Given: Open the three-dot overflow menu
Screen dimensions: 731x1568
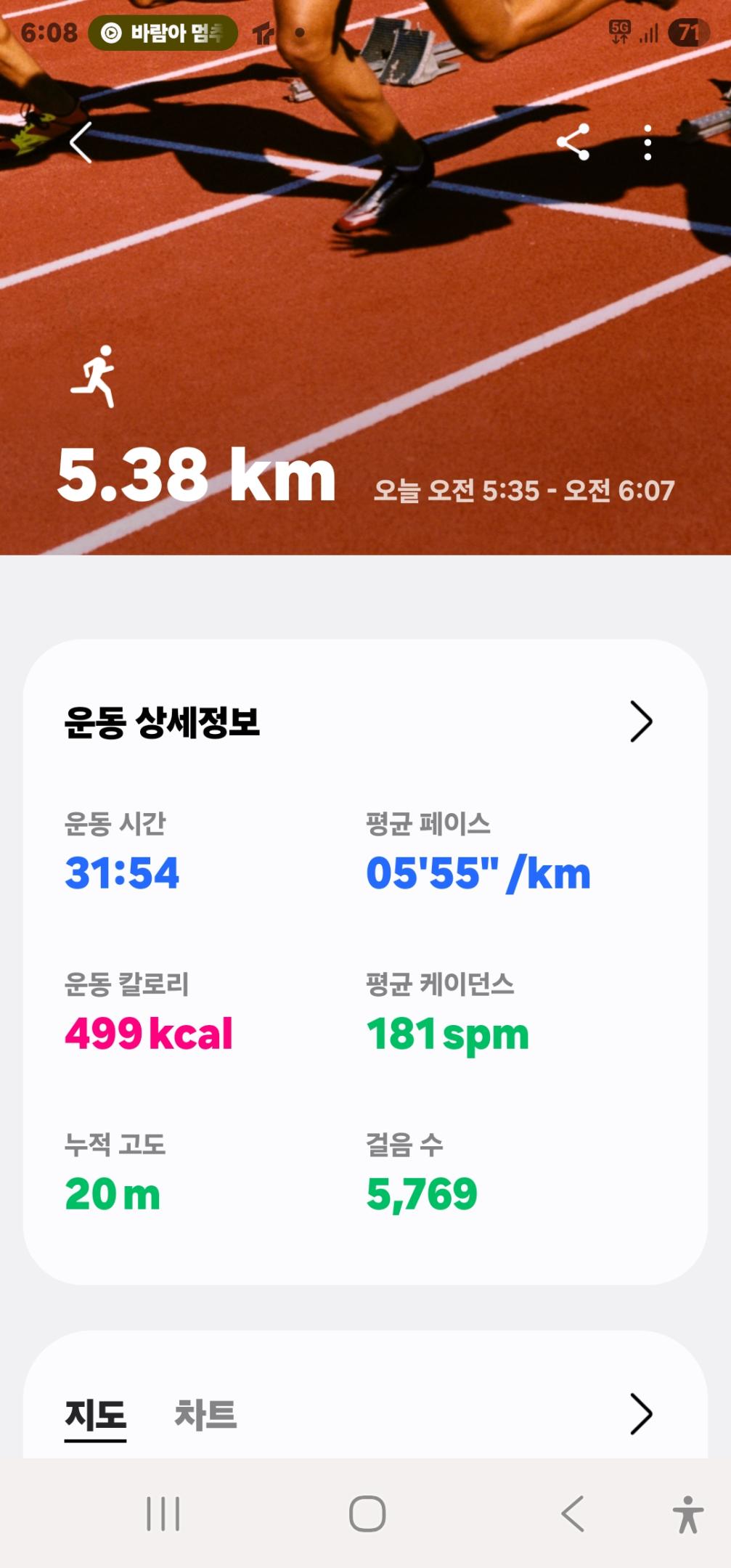Looking at the screenshot, I should coord(648,142).
